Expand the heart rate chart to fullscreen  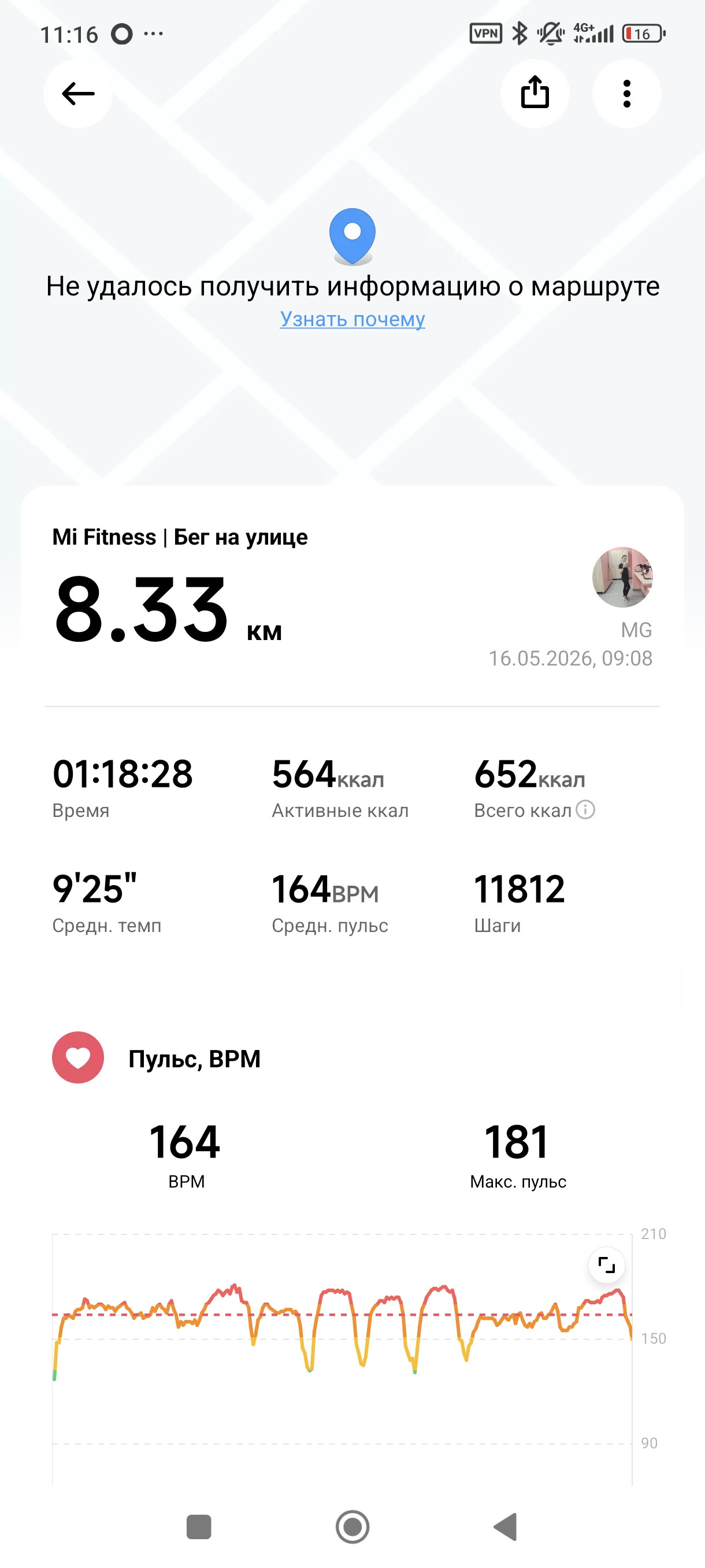606,1266
